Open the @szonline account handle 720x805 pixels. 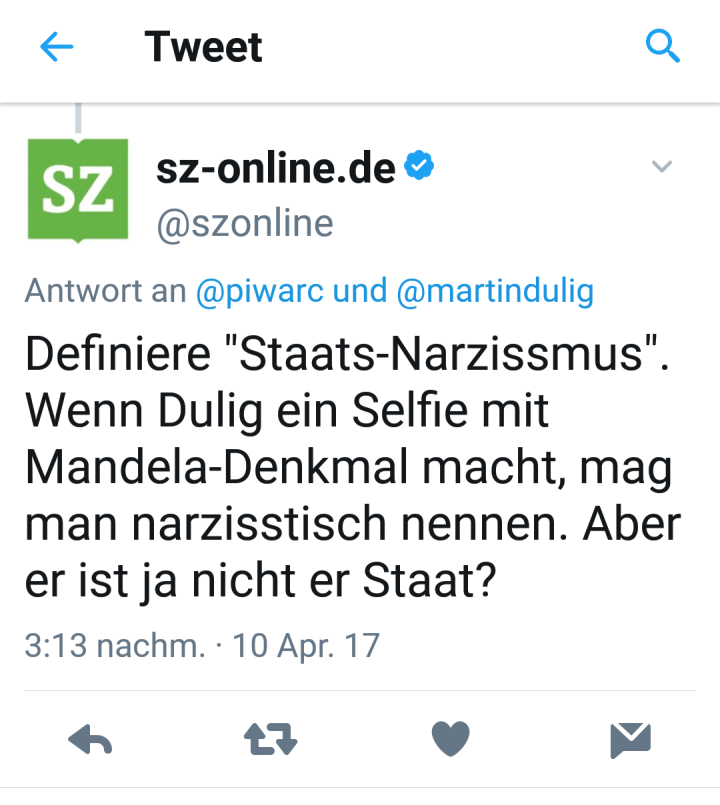tap(244, 223)
